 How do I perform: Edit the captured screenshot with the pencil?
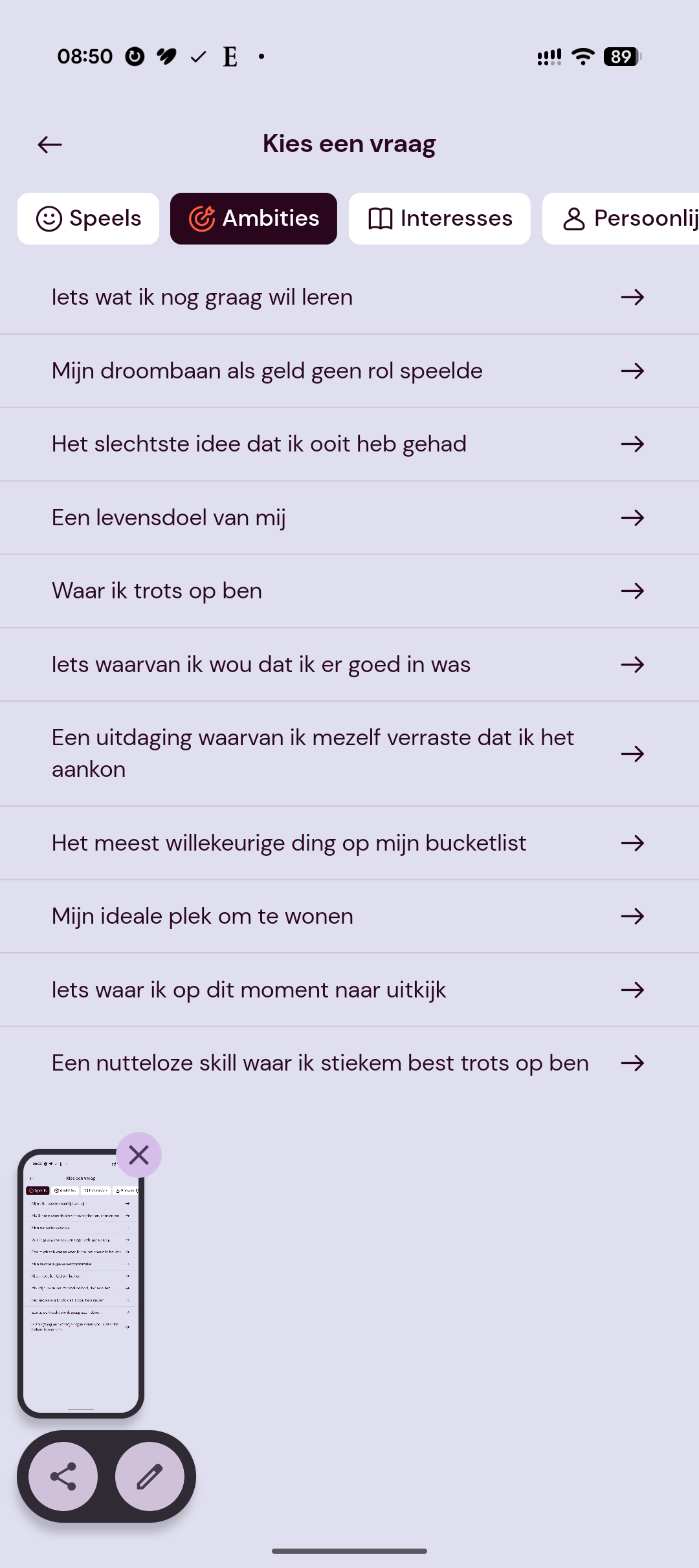[x=150, y=1477]
